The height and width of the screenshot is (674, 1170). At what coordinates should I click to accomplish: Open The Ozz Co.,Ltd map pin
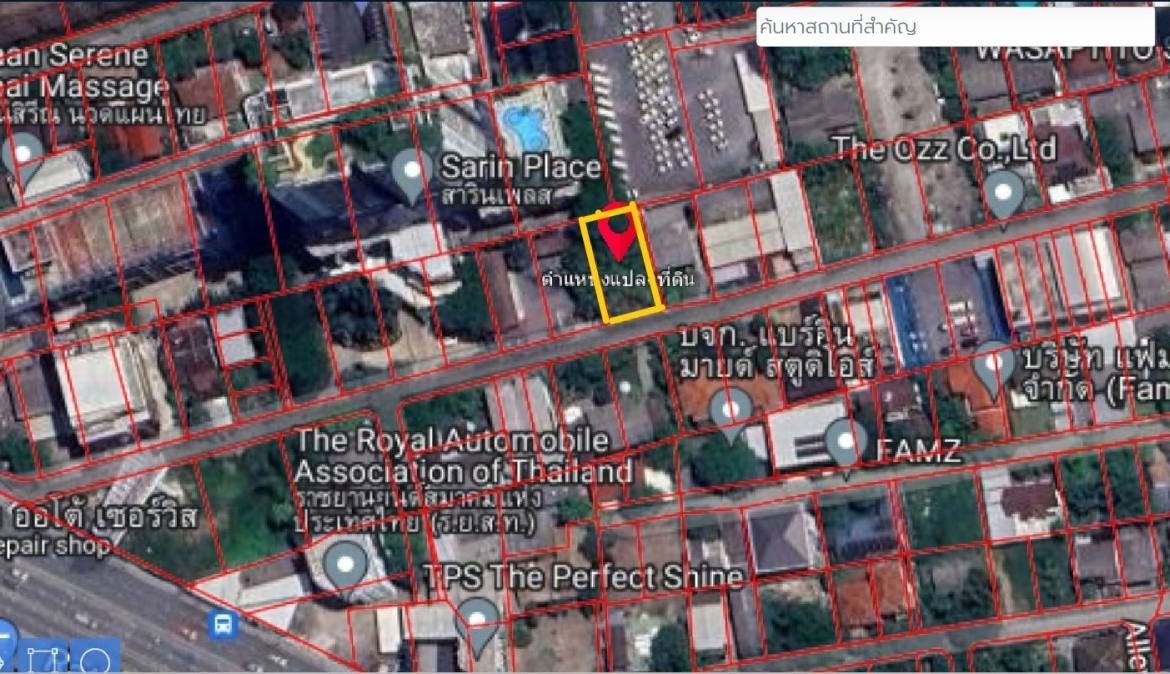(1003, 192)
